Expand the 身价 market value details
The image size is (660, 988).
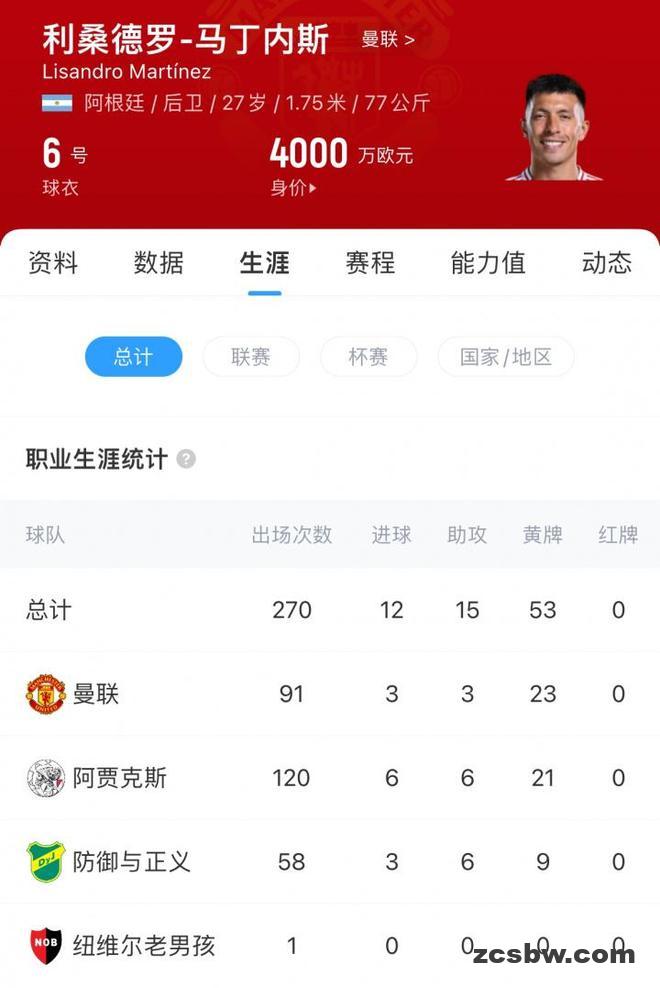tap(293, 187)
